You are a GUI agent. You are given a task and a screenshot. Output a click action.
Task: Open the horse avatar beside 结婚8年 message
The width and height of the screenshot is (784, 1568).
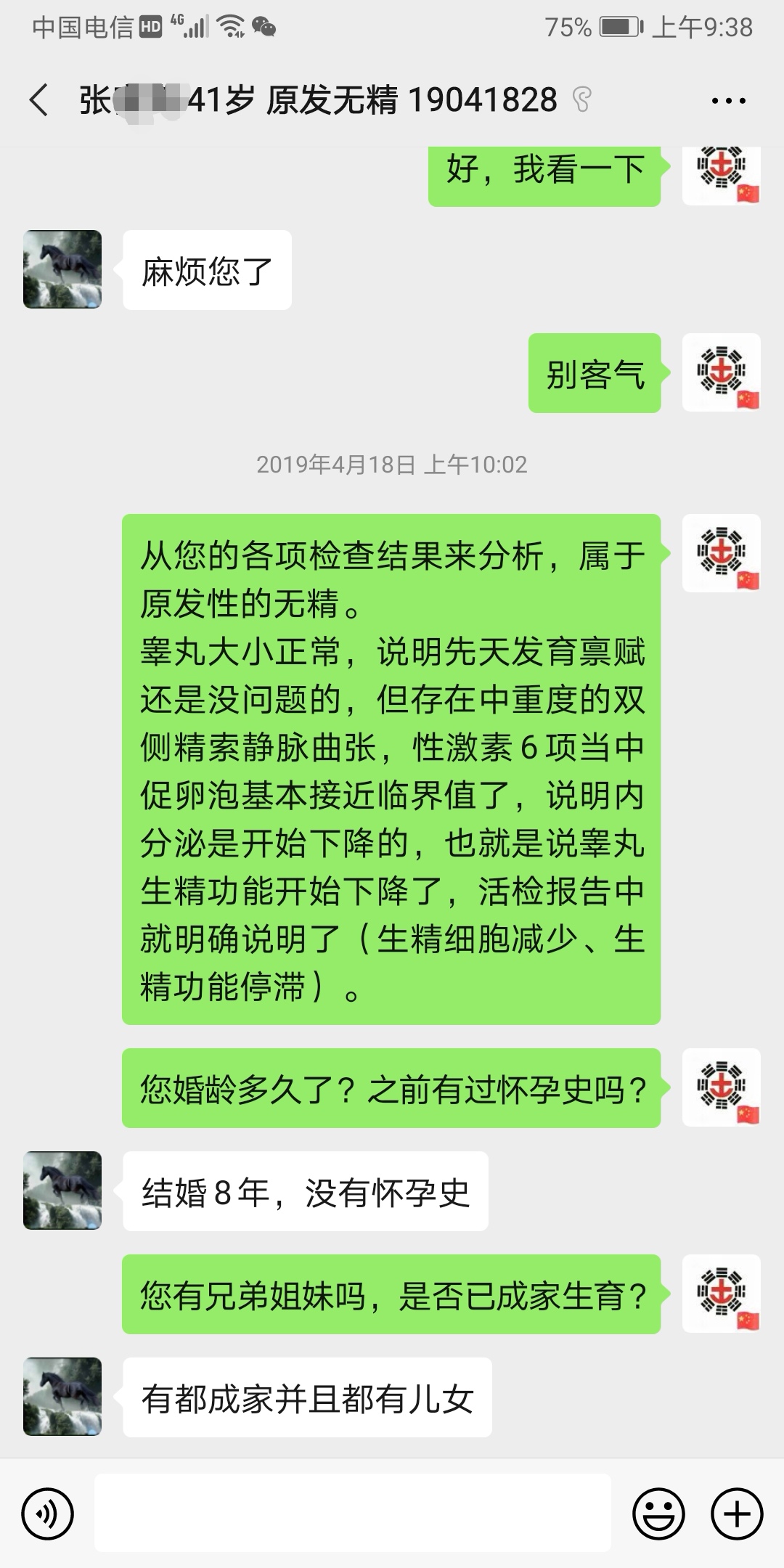click(62, 1191)
